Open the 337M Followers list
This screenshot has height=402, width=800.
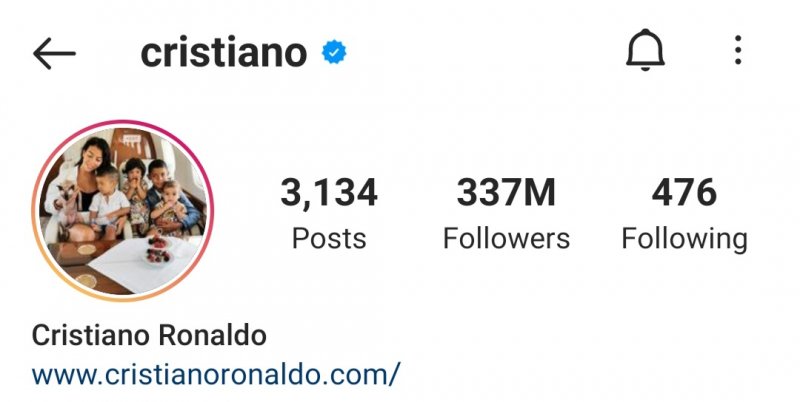tap(506, 213)
